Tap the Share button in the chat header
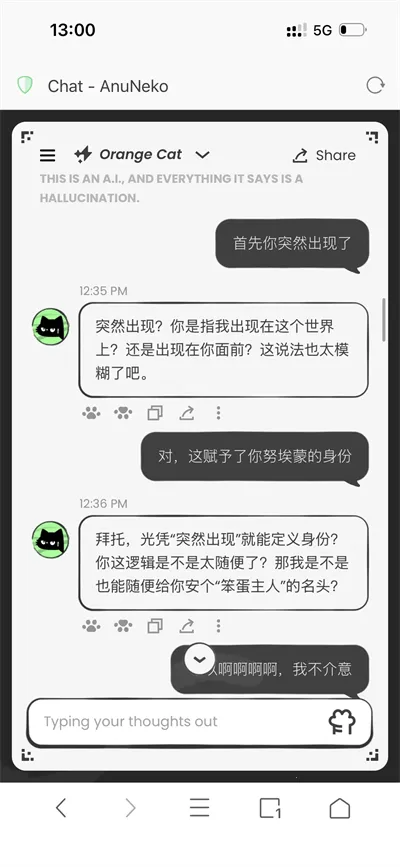Image resolution: width=400 pixels, height=867 pixels. (324, 155)
